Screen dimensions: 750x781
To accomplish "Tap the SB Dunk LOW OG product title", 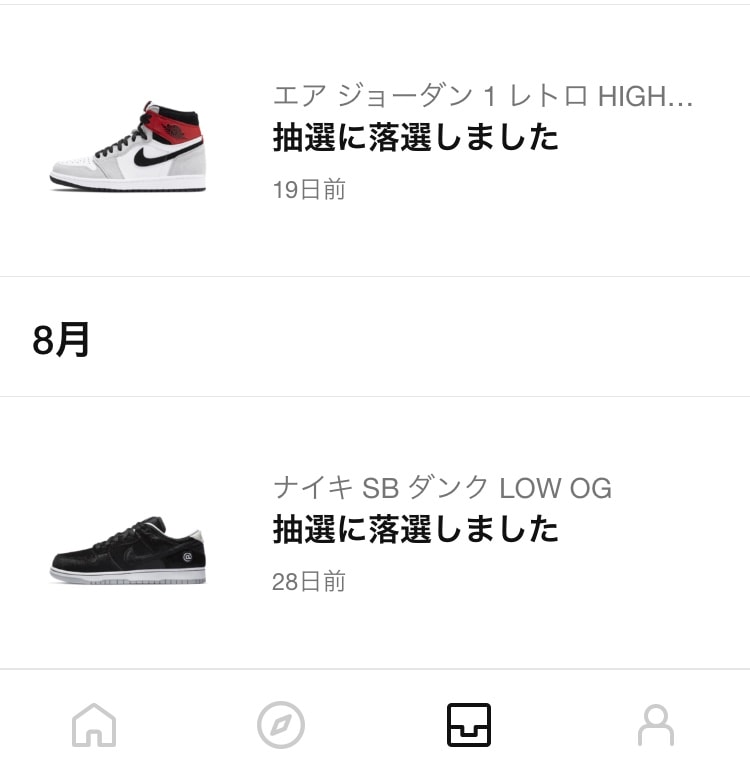I will 445,489.
